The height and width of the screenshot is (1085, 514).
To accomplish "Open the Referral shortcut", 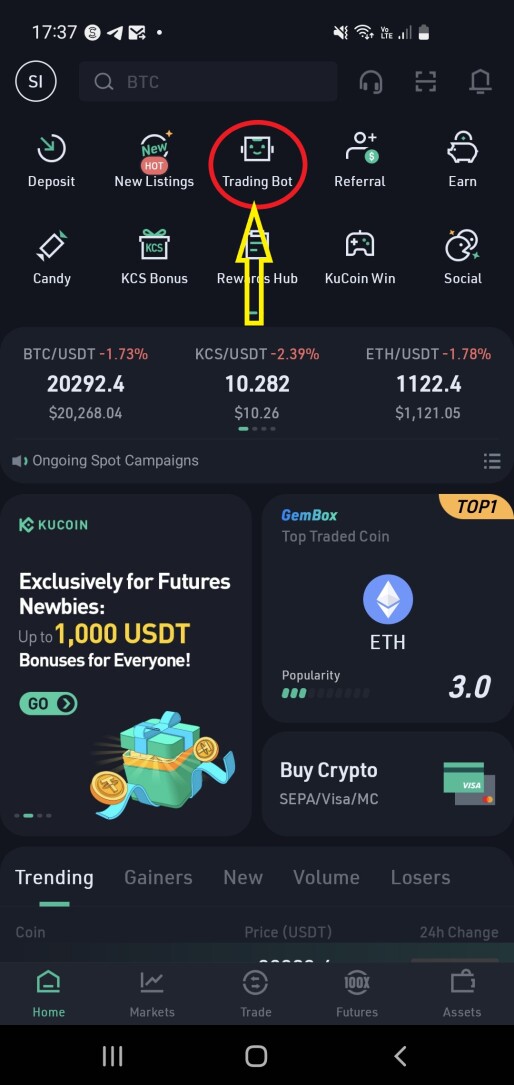I will (360, 161).
